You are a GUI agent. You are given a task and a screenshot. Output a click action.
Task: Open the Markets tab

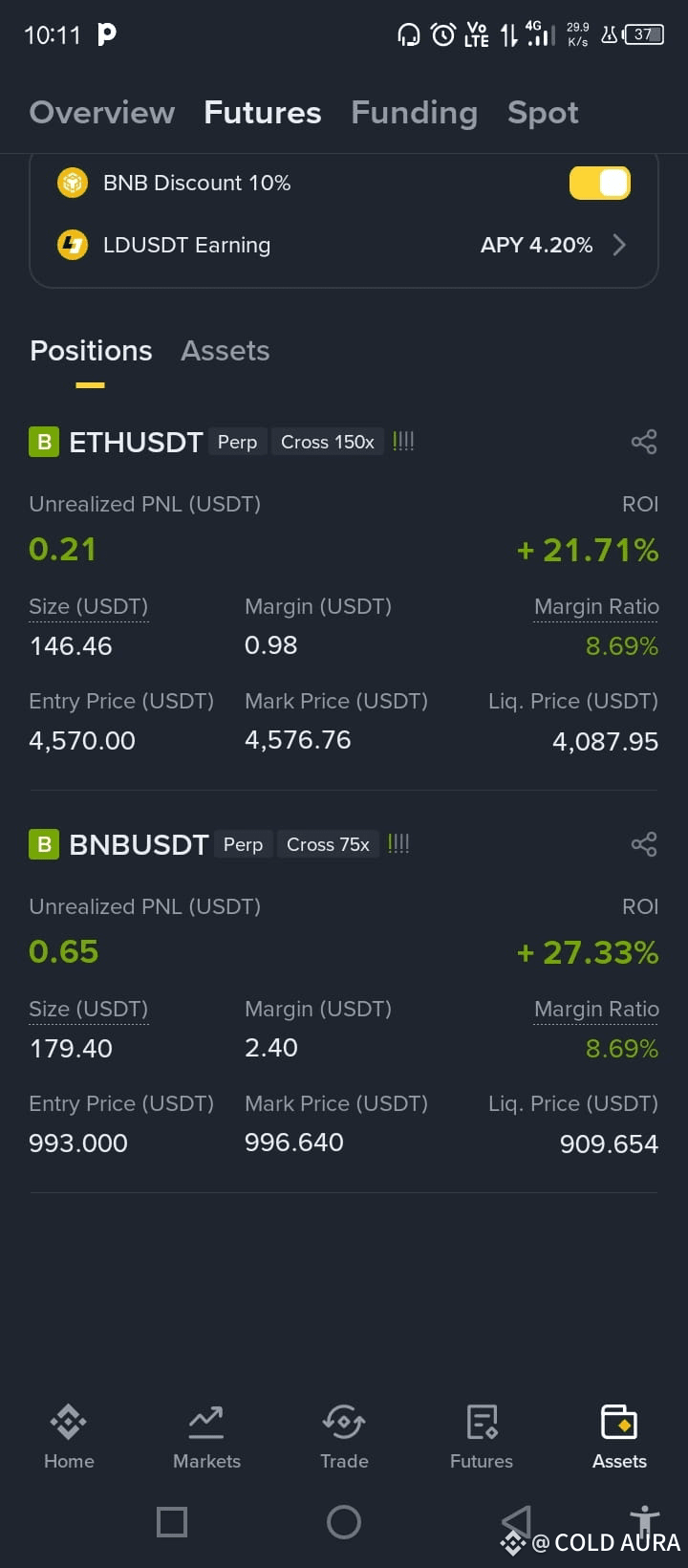[x=206, y=1437]
